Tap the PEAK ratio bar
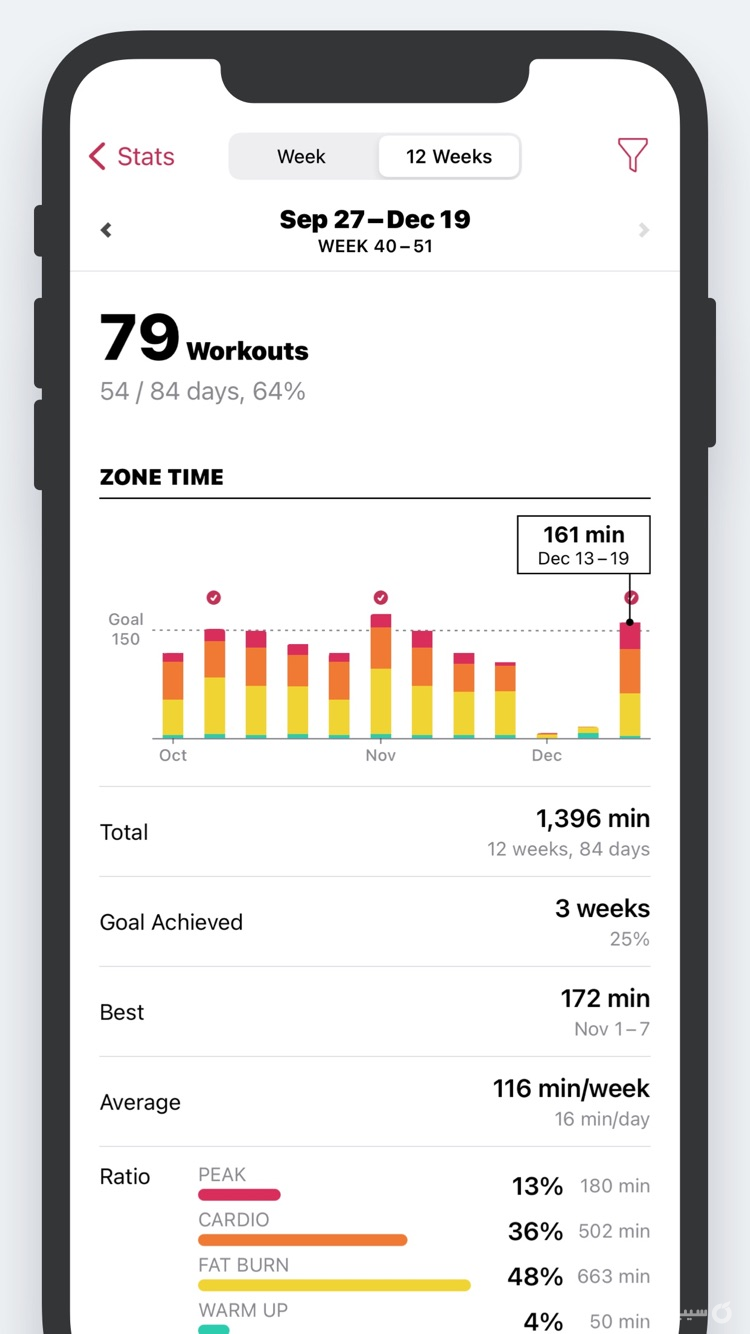Viewport: 750px width, 1334px height. click(x=238, y=1194)
